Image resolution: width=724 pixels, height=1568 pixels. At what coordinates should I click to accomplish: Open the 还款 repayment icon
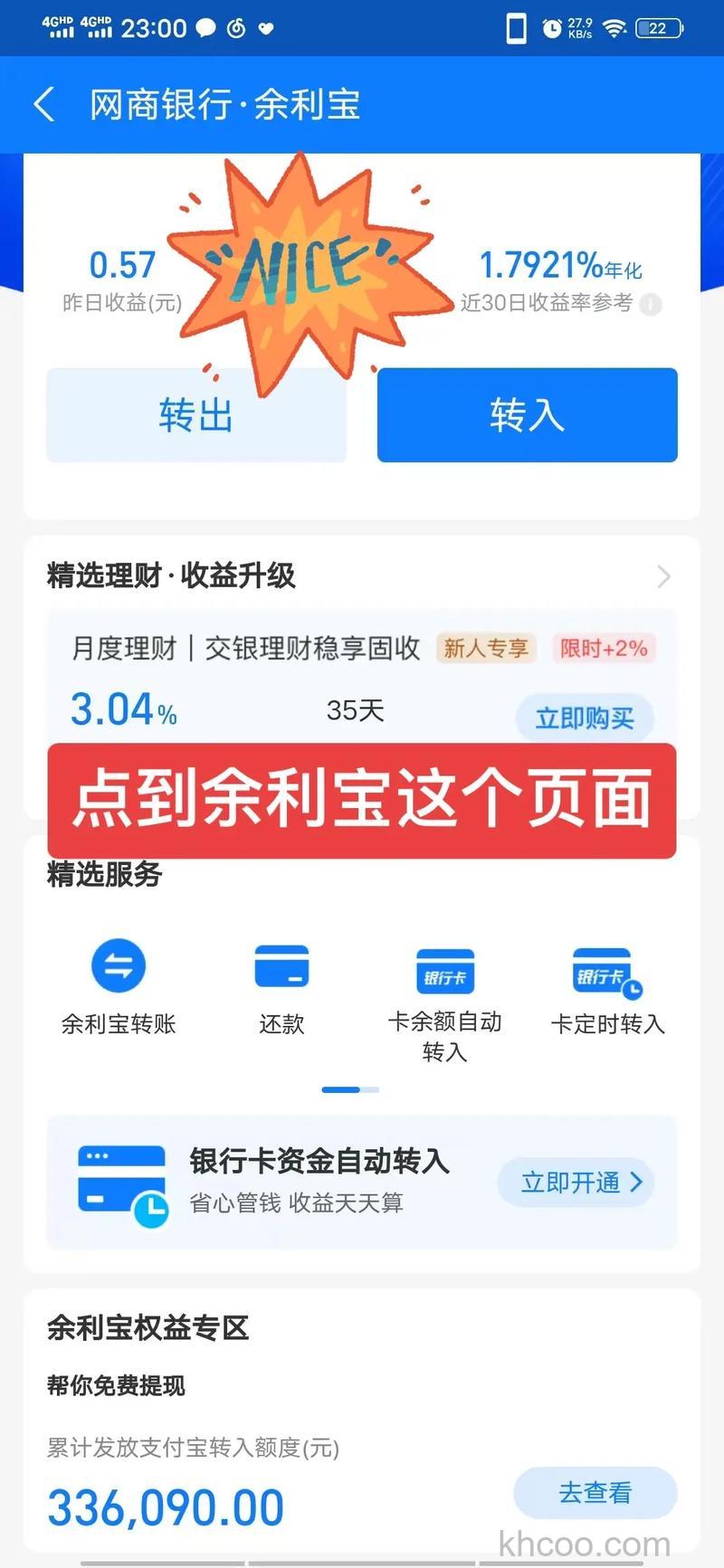click(x=281, y=965)
